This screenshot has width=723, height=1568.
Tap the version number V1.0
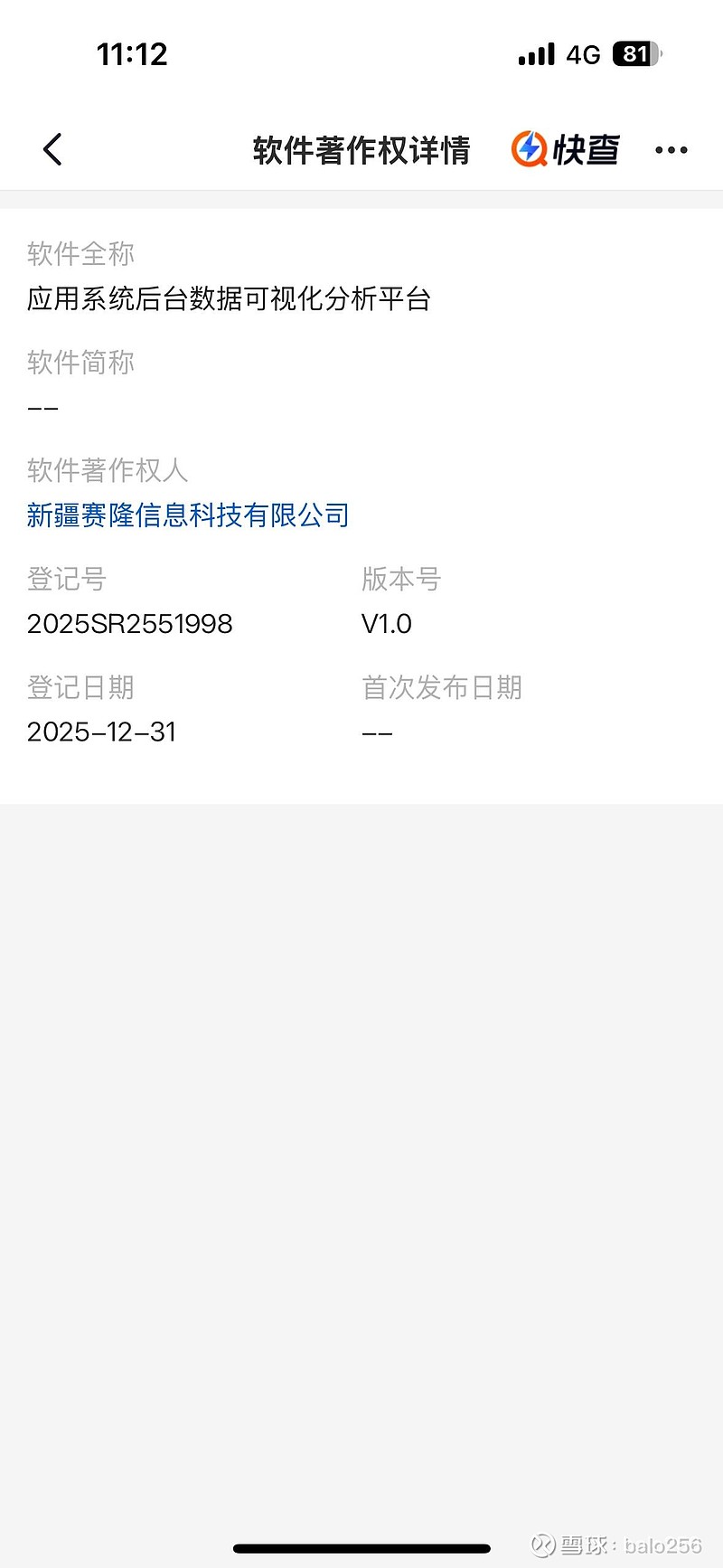(x=387, y=624)
